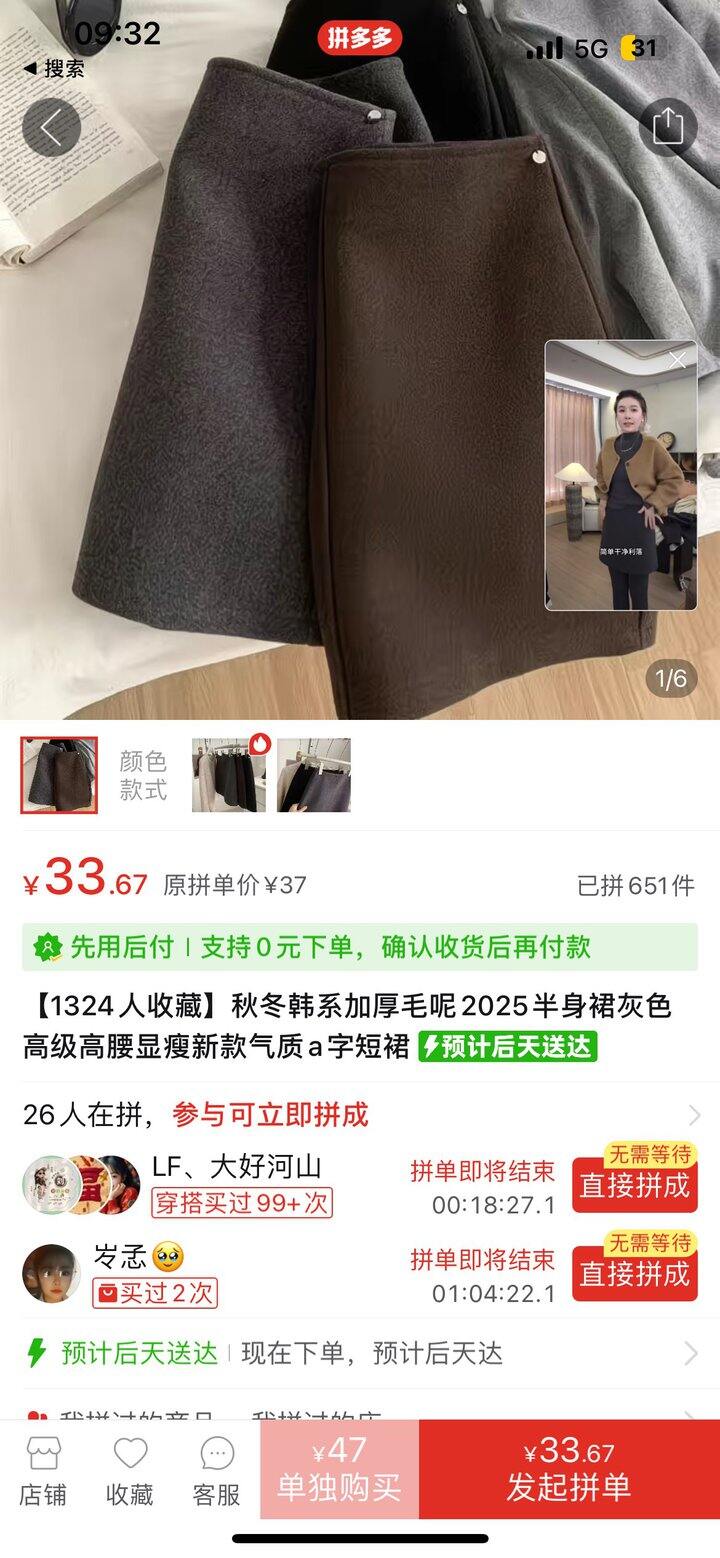Open 预计后天送达 delivery details

coord(360,1354)
